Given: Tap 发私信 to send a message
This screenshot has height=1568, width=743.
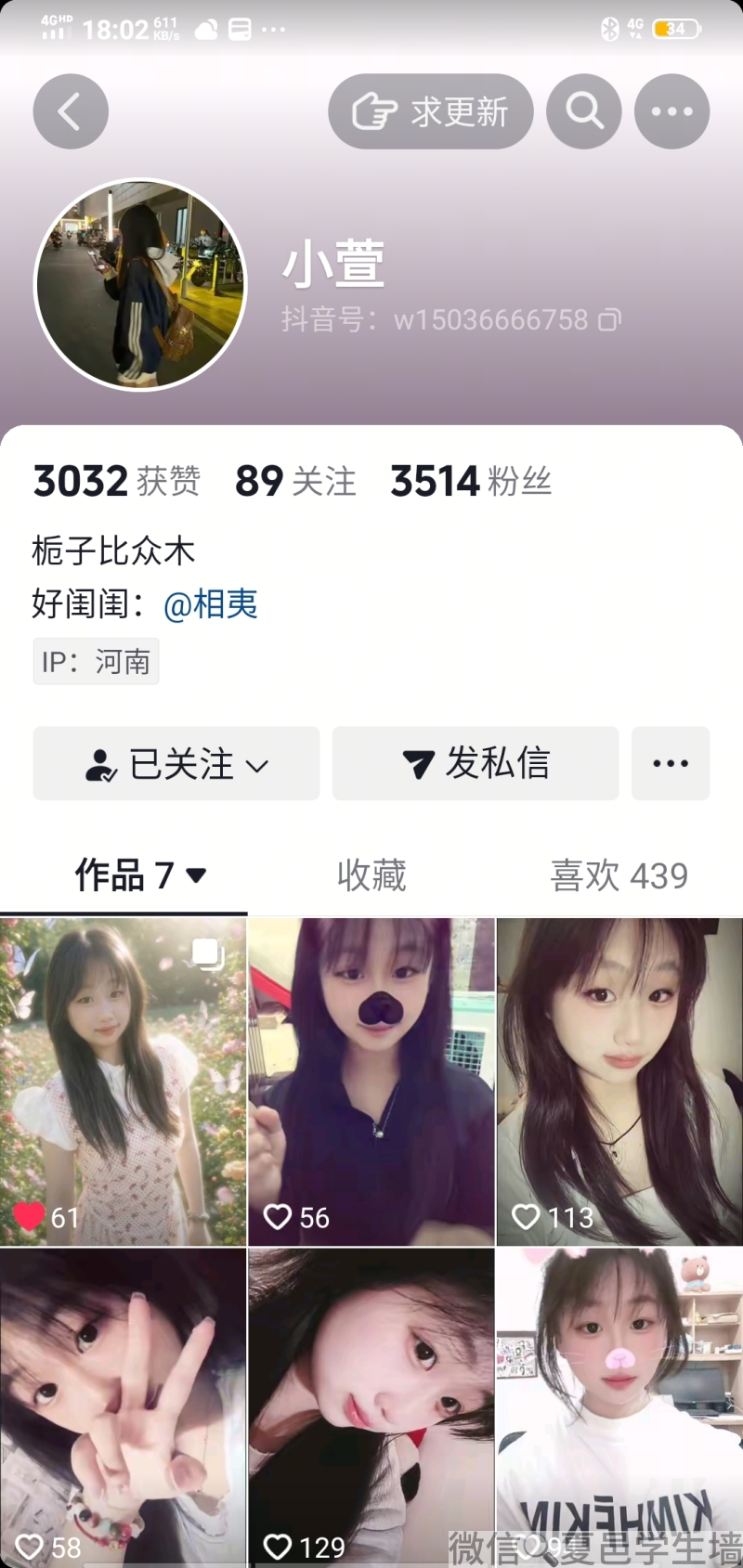Looking at the screenshot, I should [x=476, y=764].
